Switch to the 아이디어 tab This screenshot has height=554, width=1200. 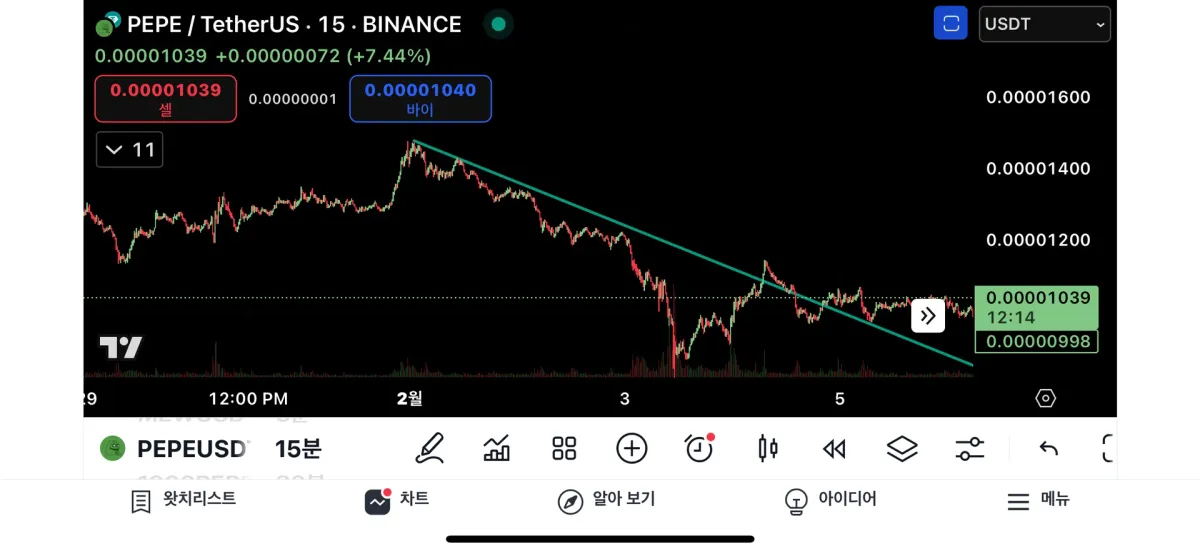coord(829,500)
